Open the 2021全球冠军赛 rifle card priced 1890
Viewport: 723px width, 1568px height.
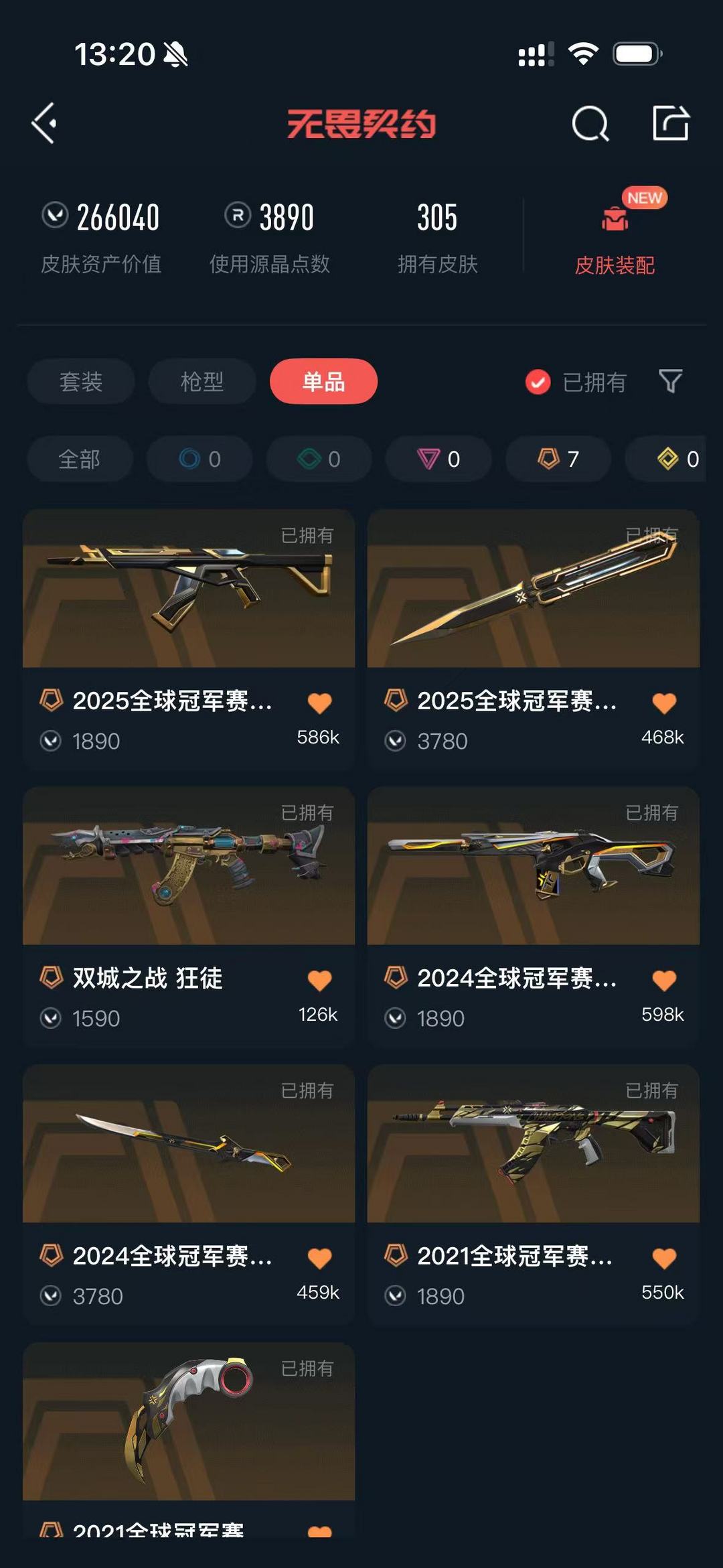pos(534,1194)
